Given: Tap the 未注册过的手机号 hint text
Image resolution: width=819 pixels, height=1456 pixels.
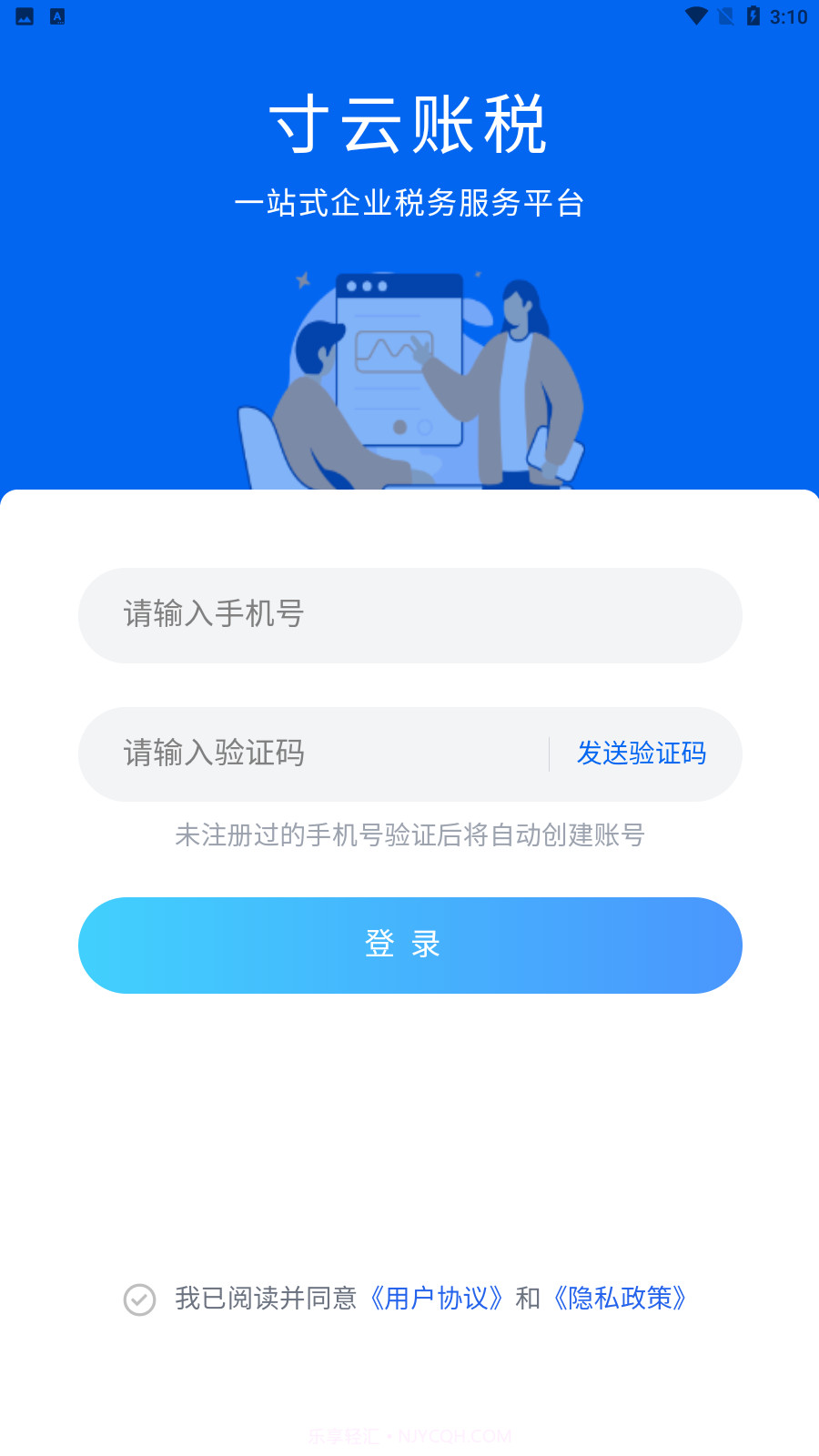Looking at the screenshot, I should (409, 836).
